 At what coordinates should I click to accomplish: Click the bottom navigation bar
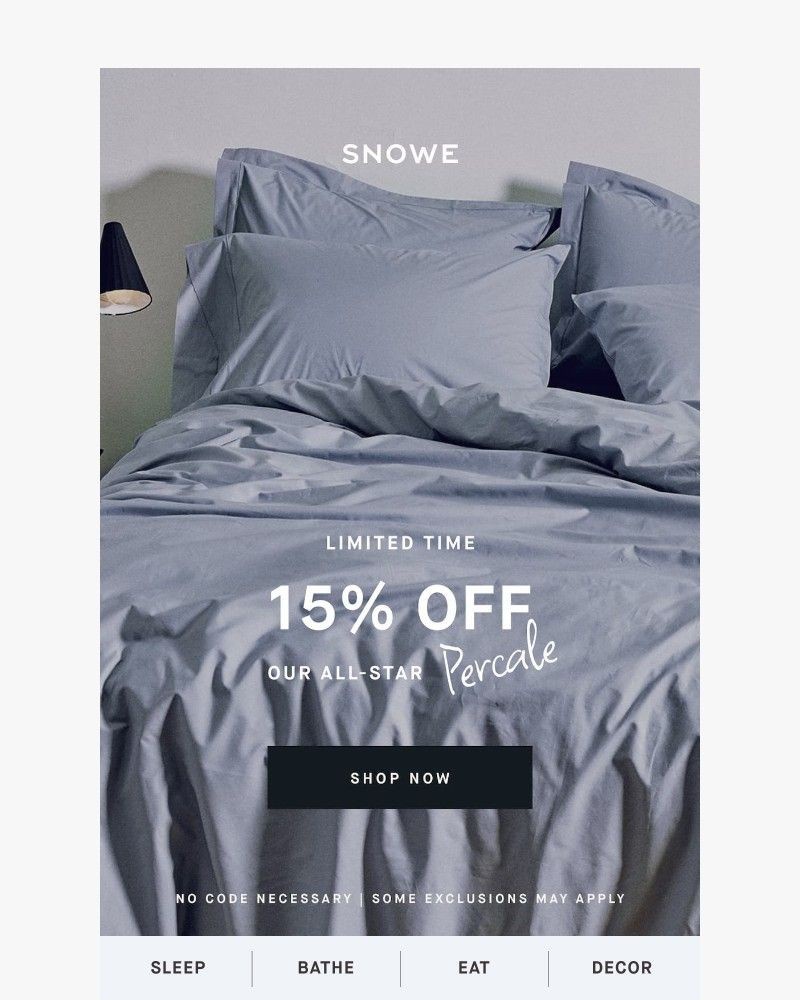(400, 967)
